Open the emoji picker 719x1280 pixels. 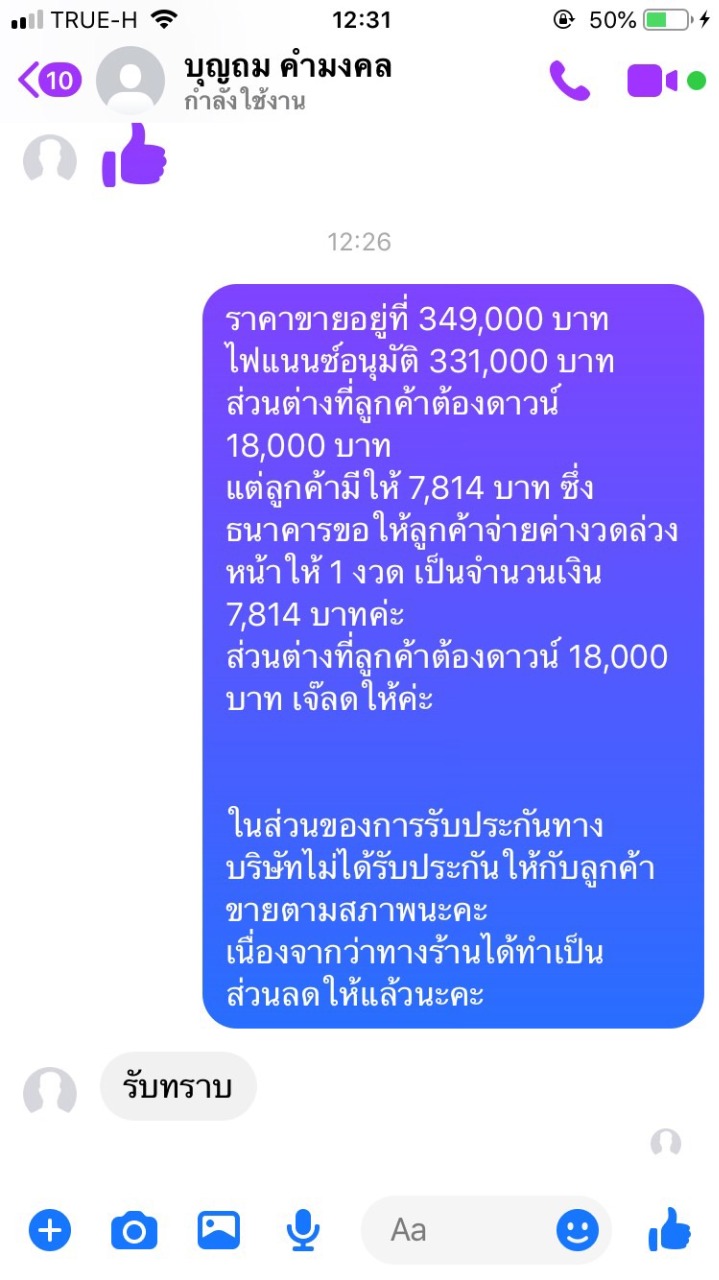pos(577,1229)
